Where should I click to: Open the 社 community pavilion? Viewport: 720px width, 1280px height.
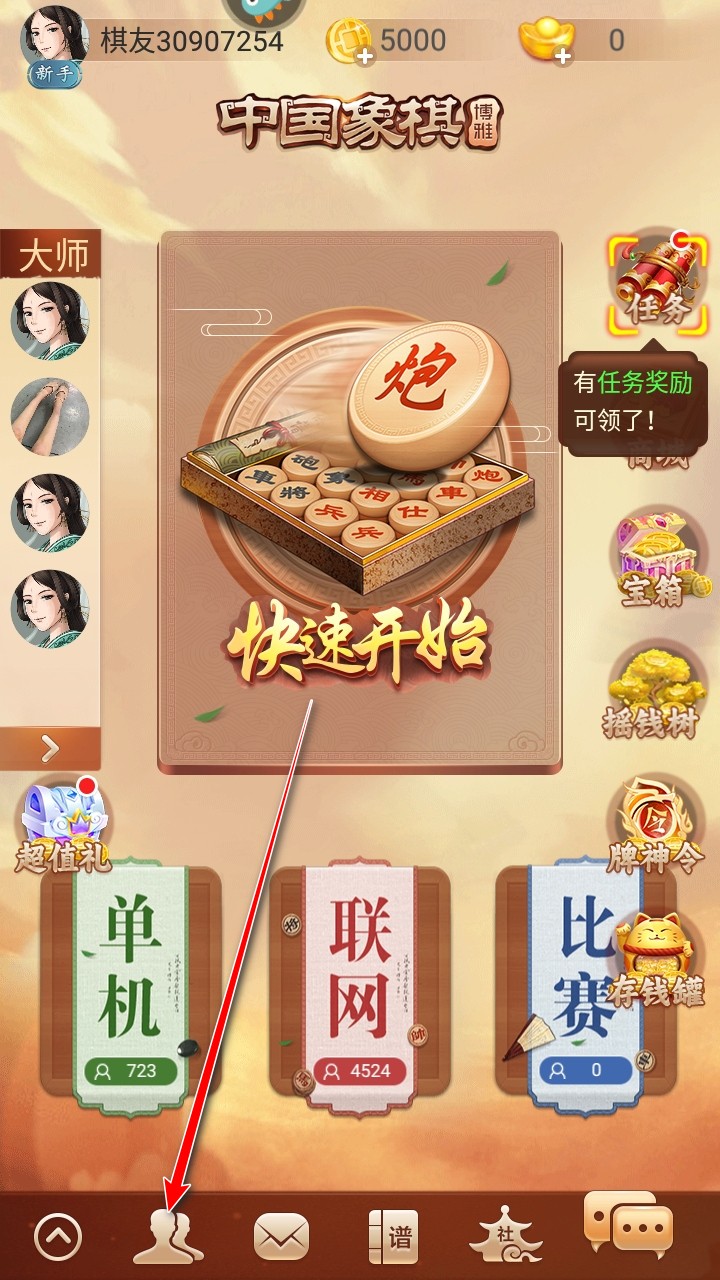[x=505, y=1237]
